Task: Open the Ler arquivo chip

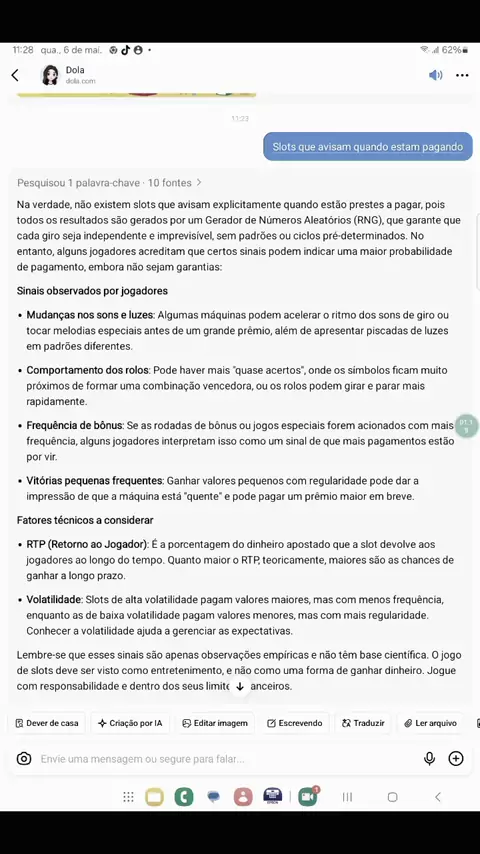Action: [x=430, y=723]
